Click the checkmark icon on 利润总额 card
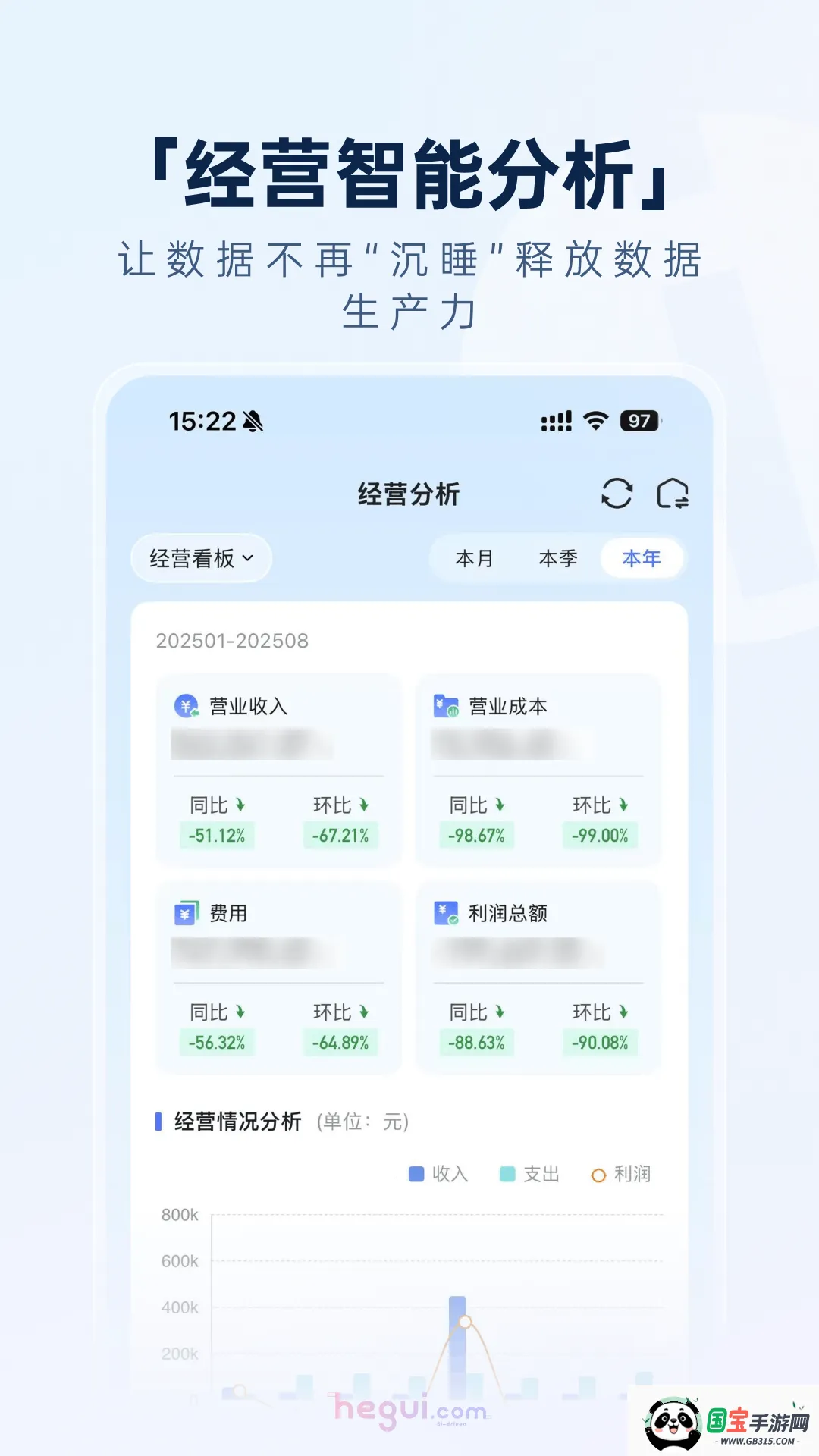This screenshot has height=1456, width=819. (446, 914)
